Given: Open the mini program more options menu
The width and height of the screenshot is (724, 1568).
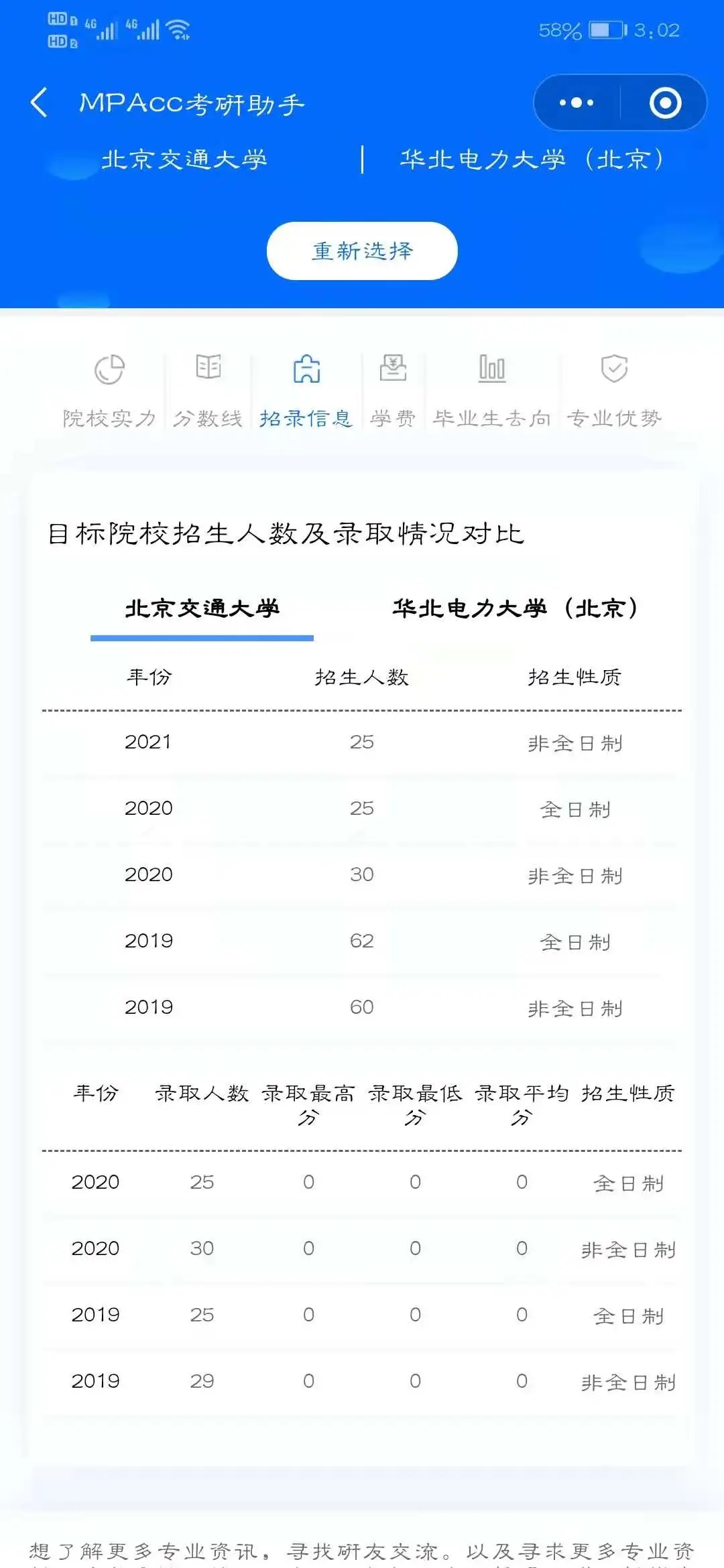Looking at the screenshot, I should pos(577,103).
